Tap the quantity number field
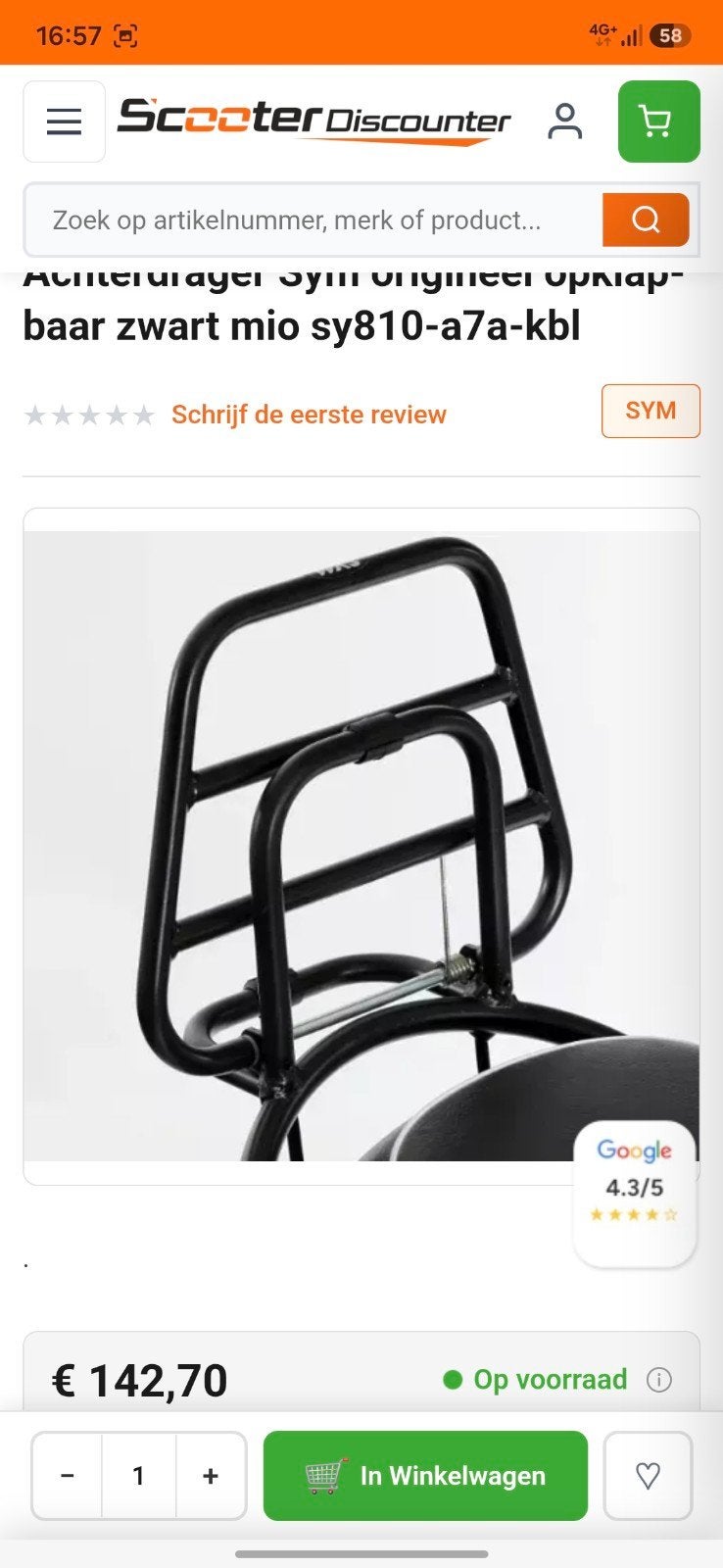The height and width of the screenshot is (1568, 723). coord(139,1476)
